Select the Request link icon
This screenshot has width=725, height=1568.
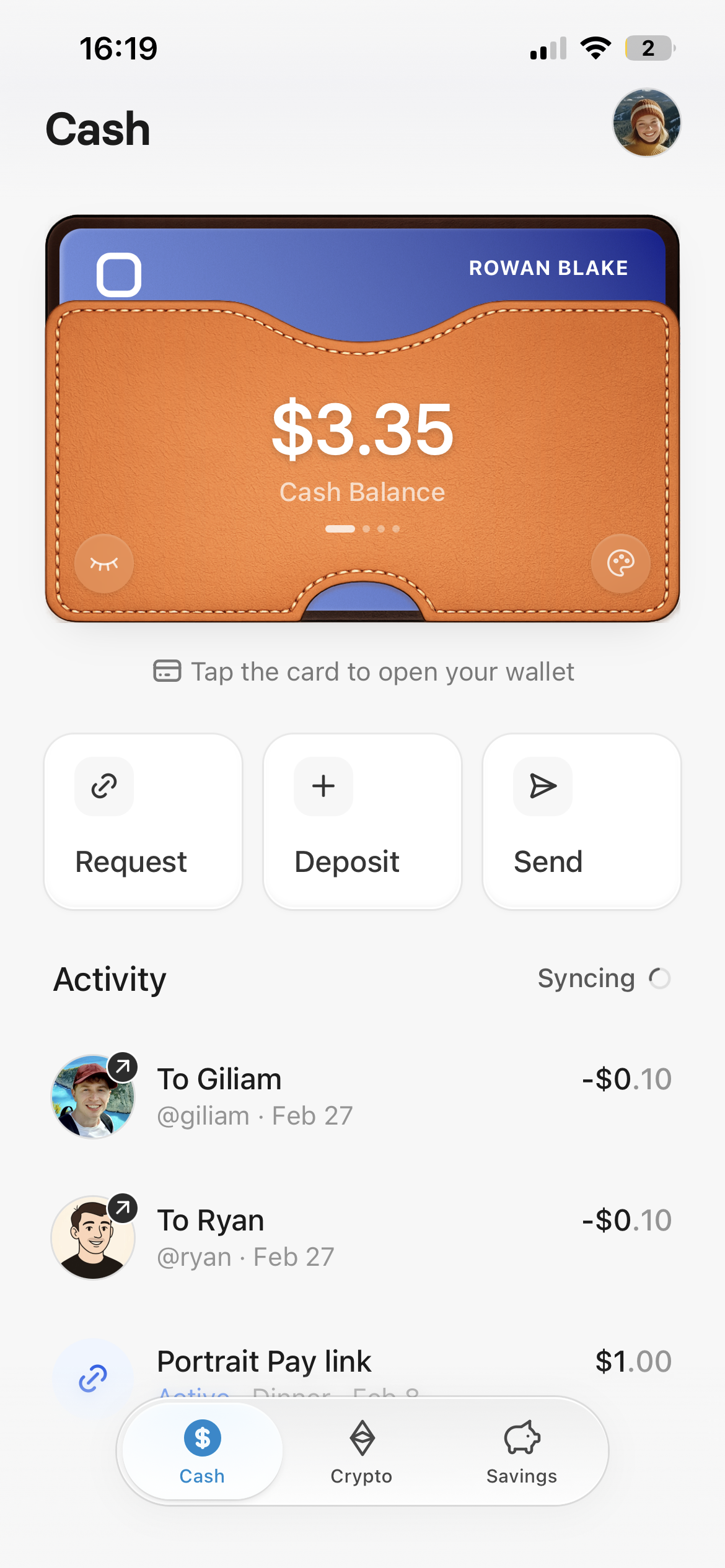point(103,786)
